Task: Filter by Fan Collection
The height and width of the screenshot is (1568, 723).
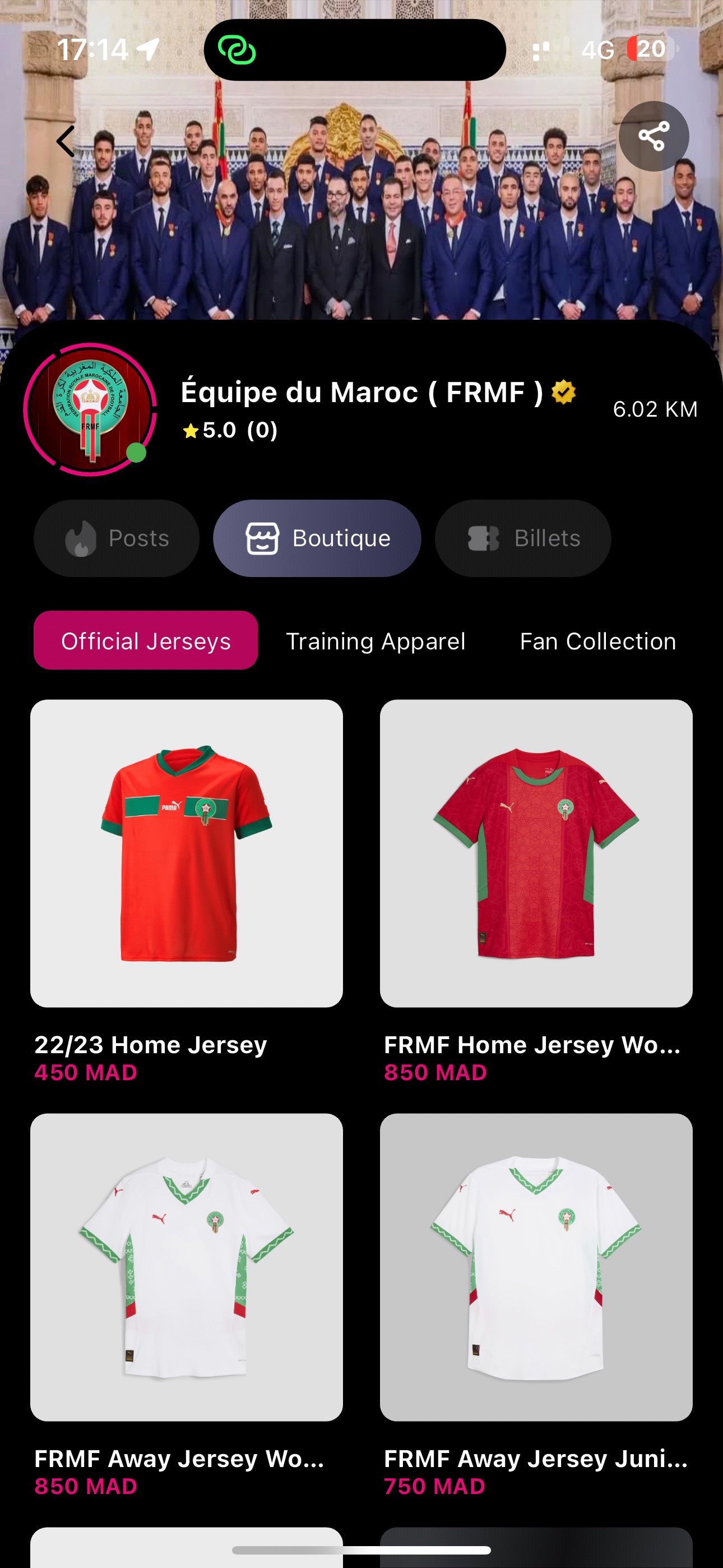Action: 597,641
